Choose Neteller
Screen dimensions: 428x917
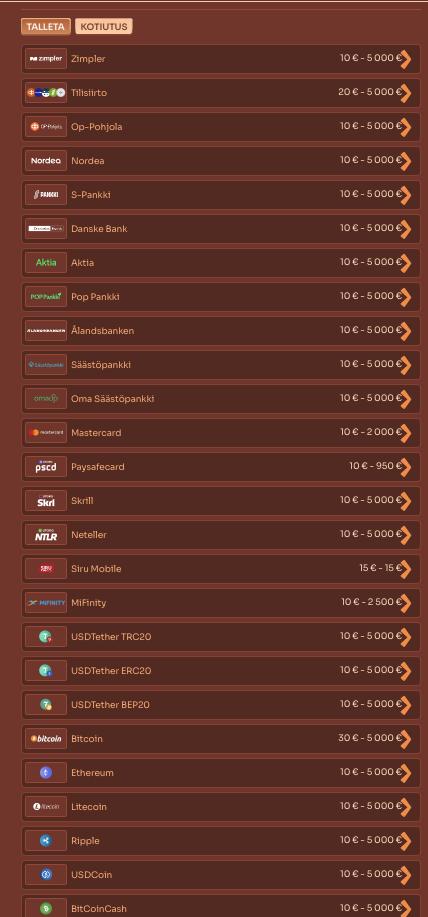tap(221, 535)
